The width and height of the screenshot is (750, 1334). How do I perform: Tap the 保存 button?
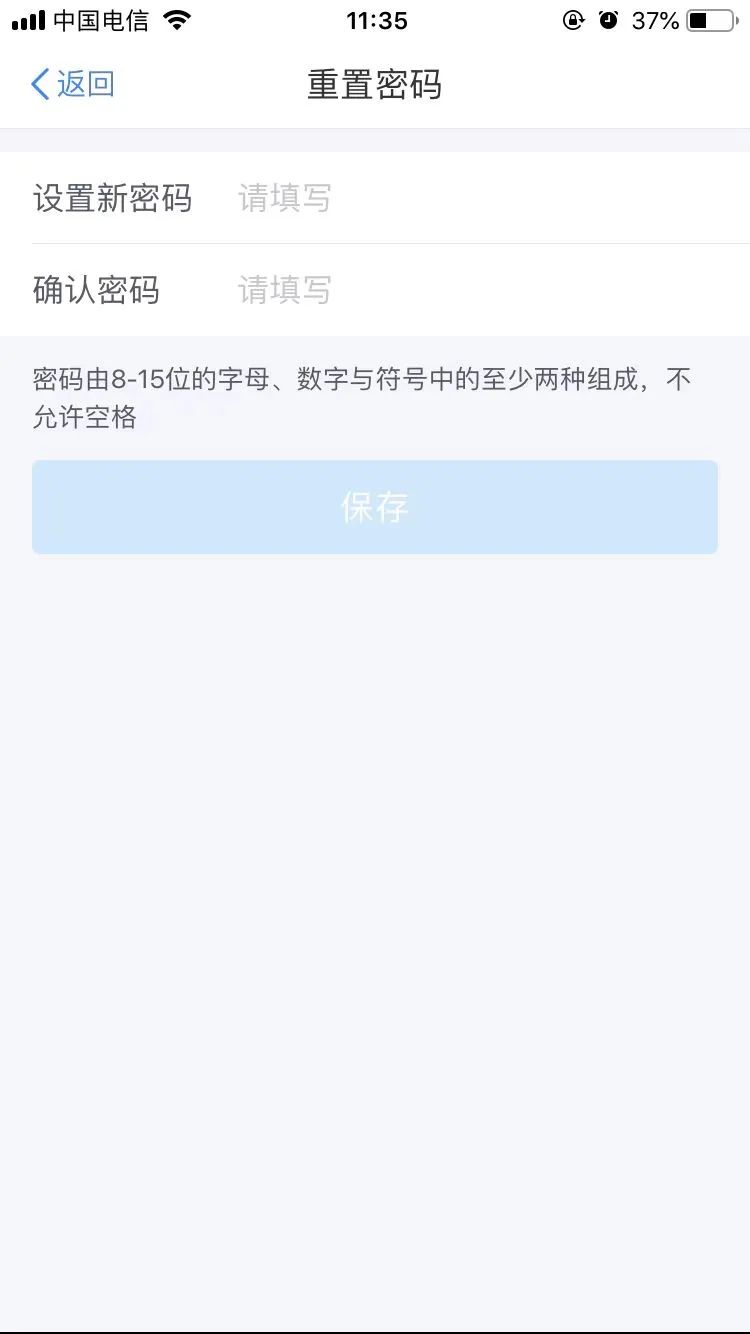[375, 507]
